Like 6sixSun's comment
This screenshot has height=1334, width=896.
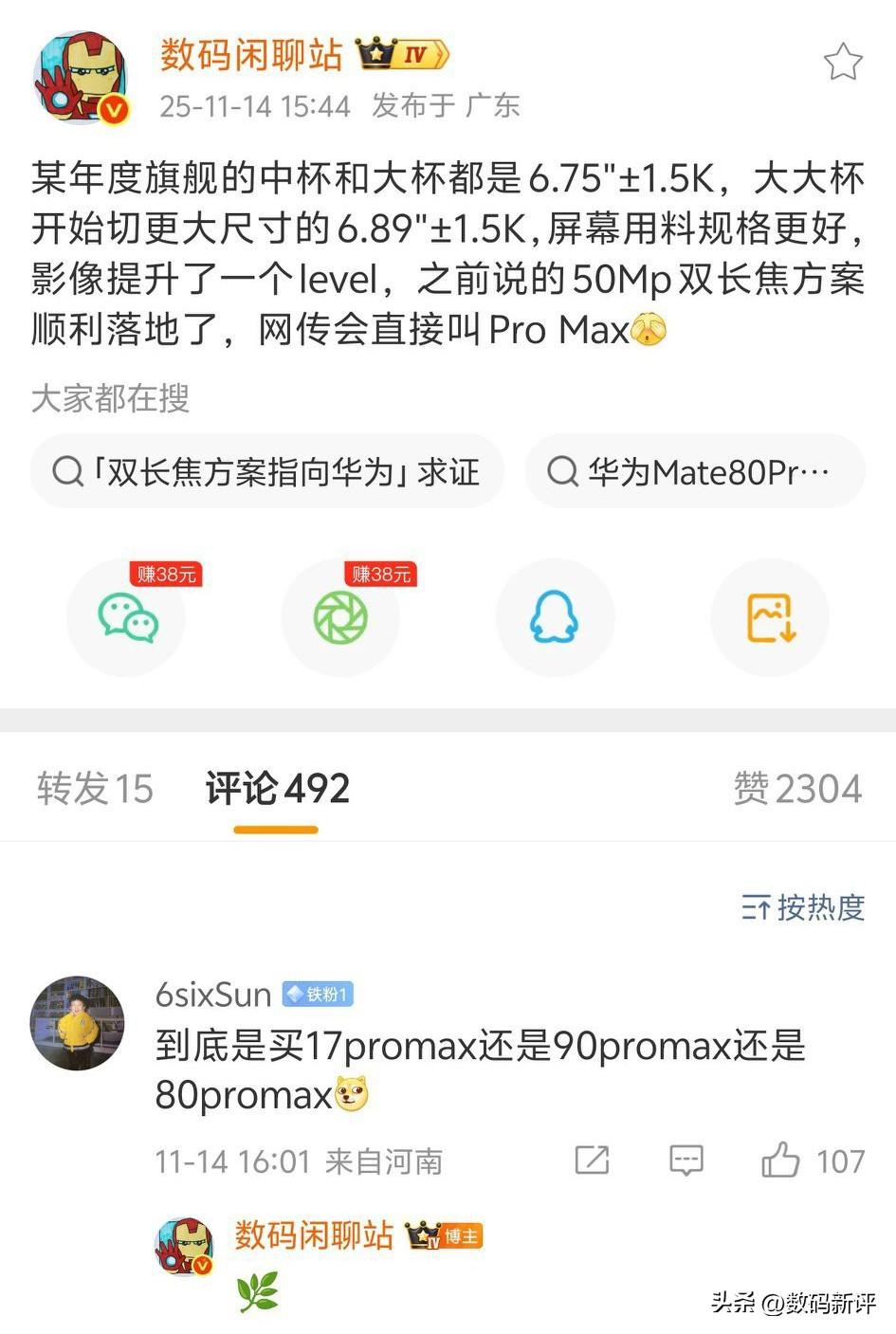781,1160
